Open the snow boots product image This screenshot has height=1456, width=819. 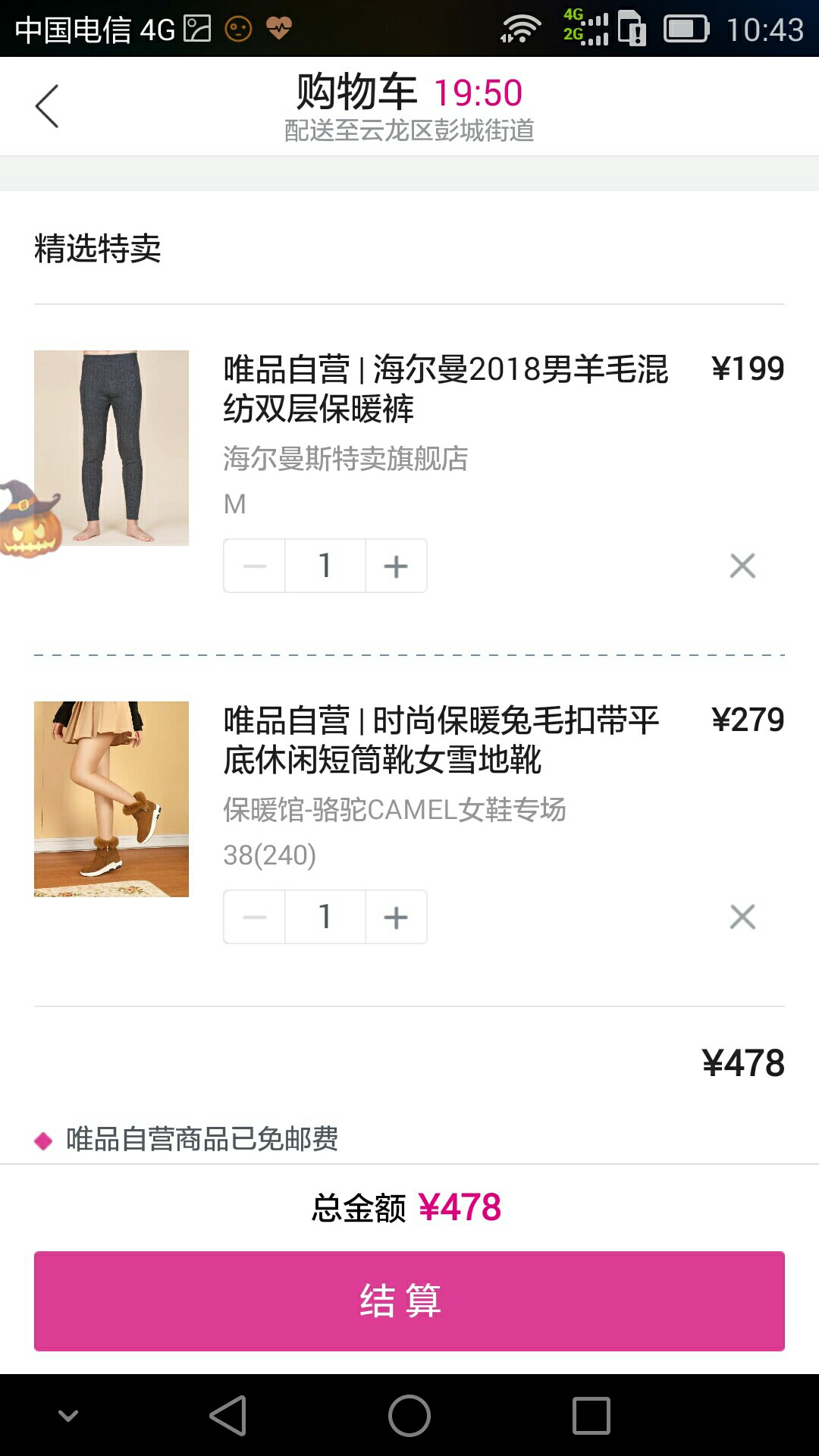(111, 799)
